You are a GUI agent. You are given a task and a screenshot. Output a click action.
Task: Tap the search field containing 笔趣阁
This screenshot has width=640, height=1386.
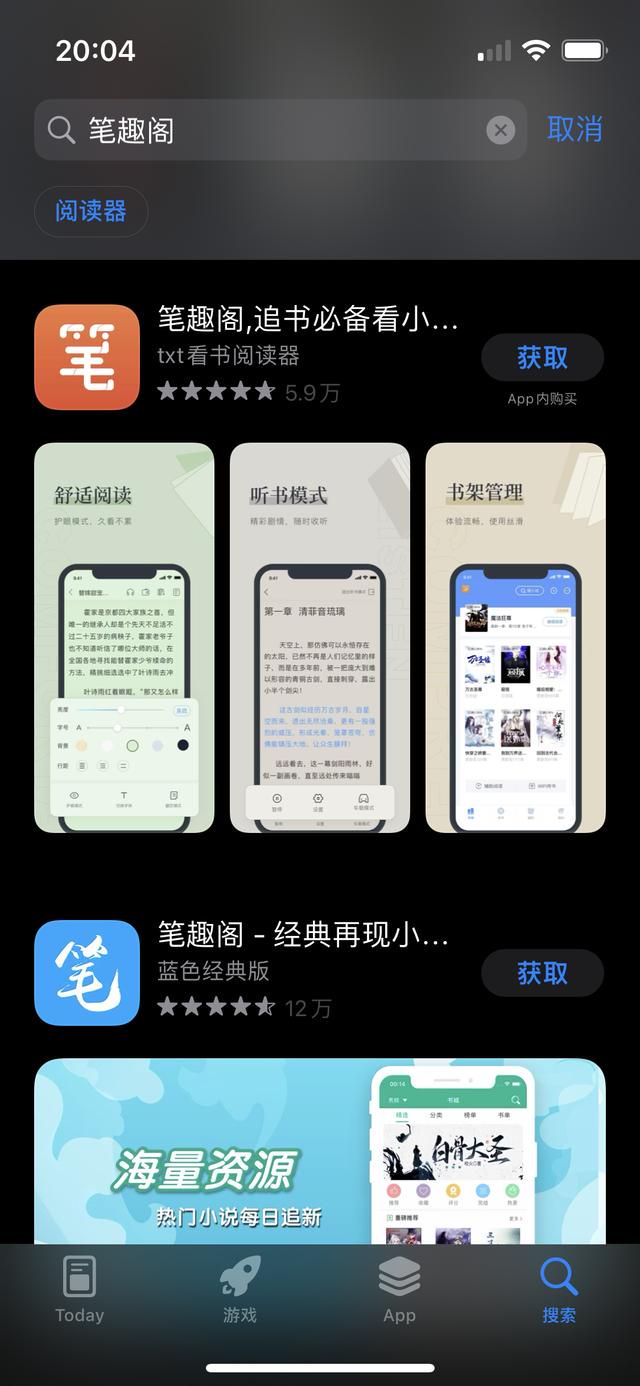click(280, 130)
